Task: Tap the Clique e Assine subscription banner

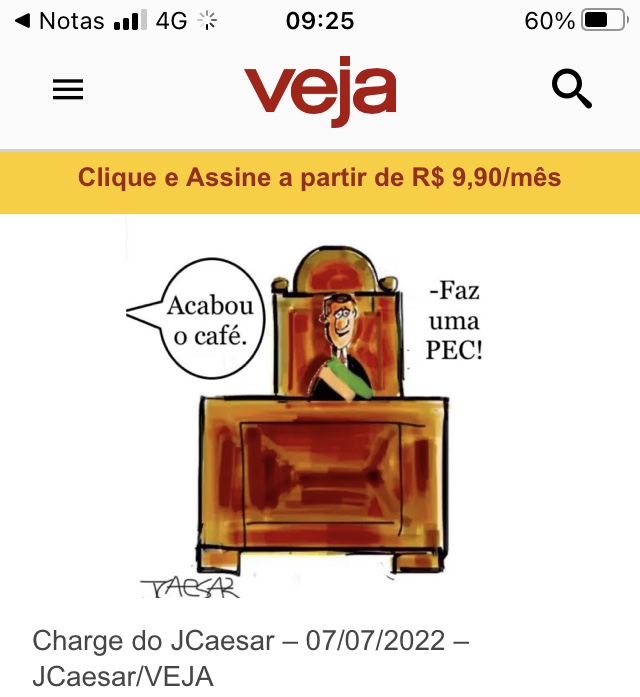Action: coord(320,179)
